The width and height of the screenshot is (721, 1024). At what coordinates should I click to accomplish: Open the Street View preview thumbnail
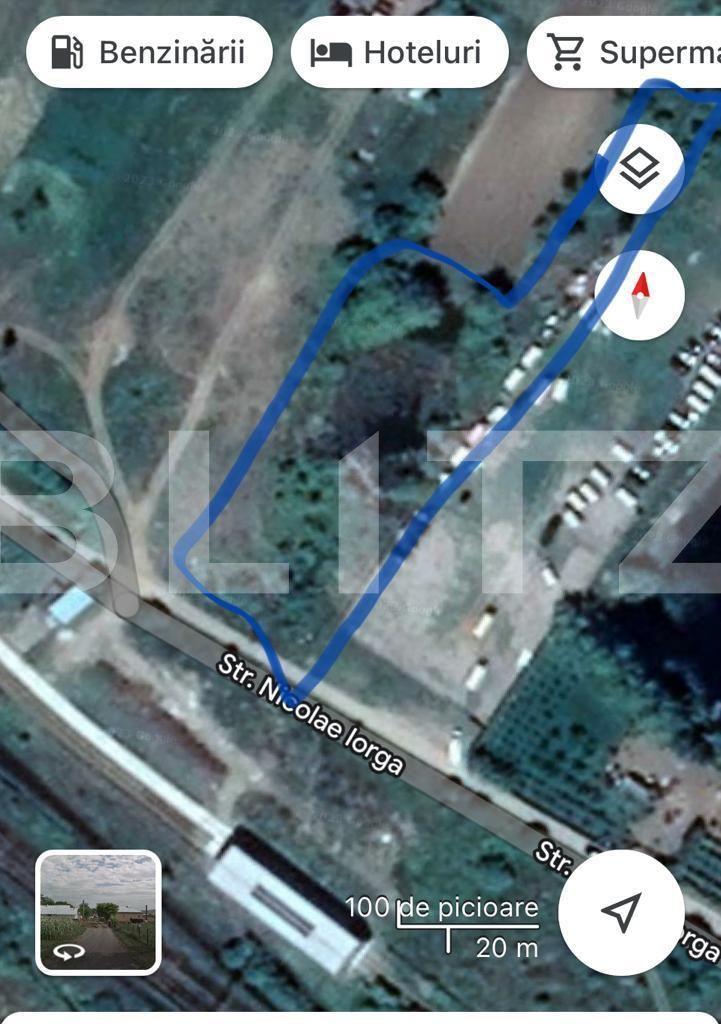click(98, 912)
